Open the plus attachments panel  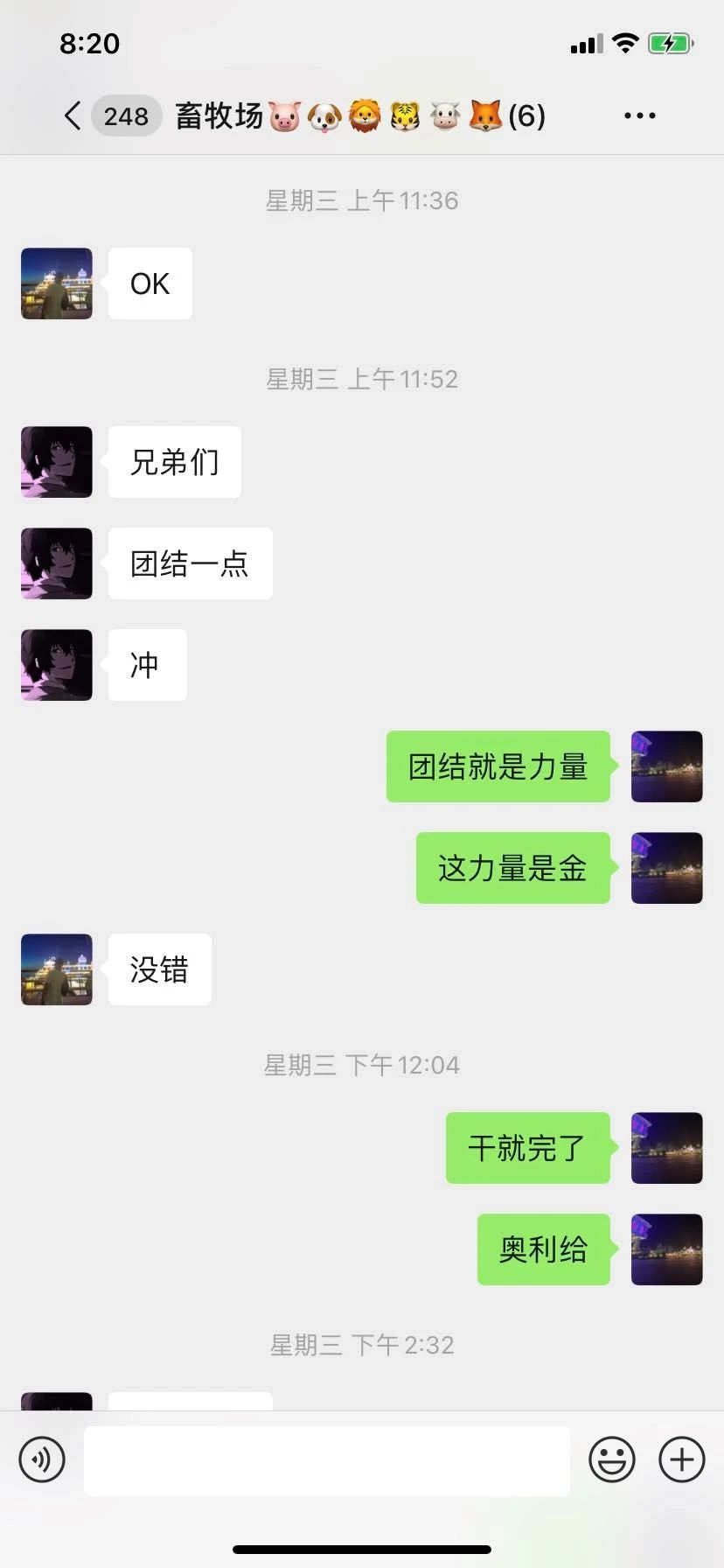pos(681,1459)
